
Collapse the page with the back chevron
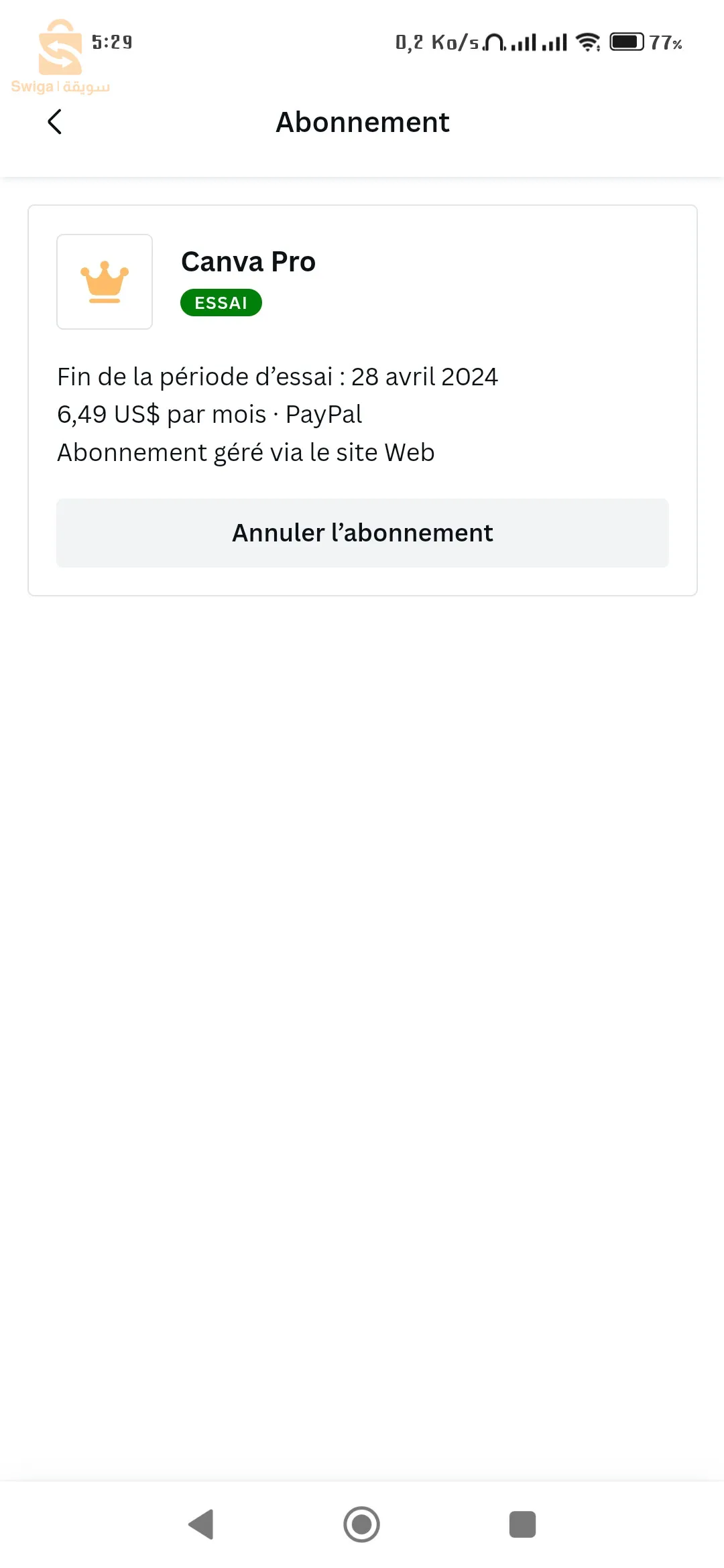54,122
